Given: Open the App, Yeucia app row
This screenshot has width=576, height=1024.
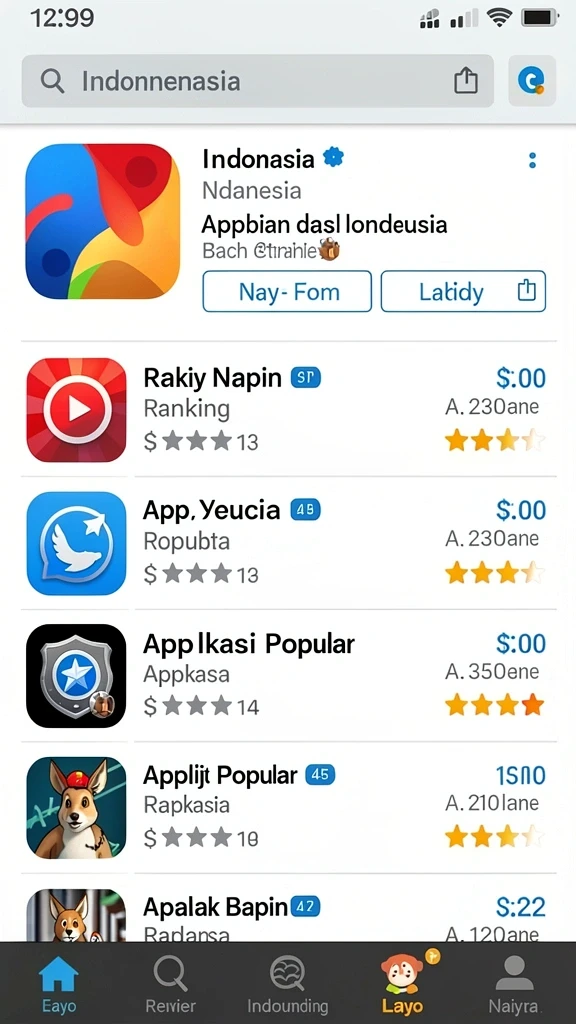Looking at the screenshot, I should [x=288, y=543].
